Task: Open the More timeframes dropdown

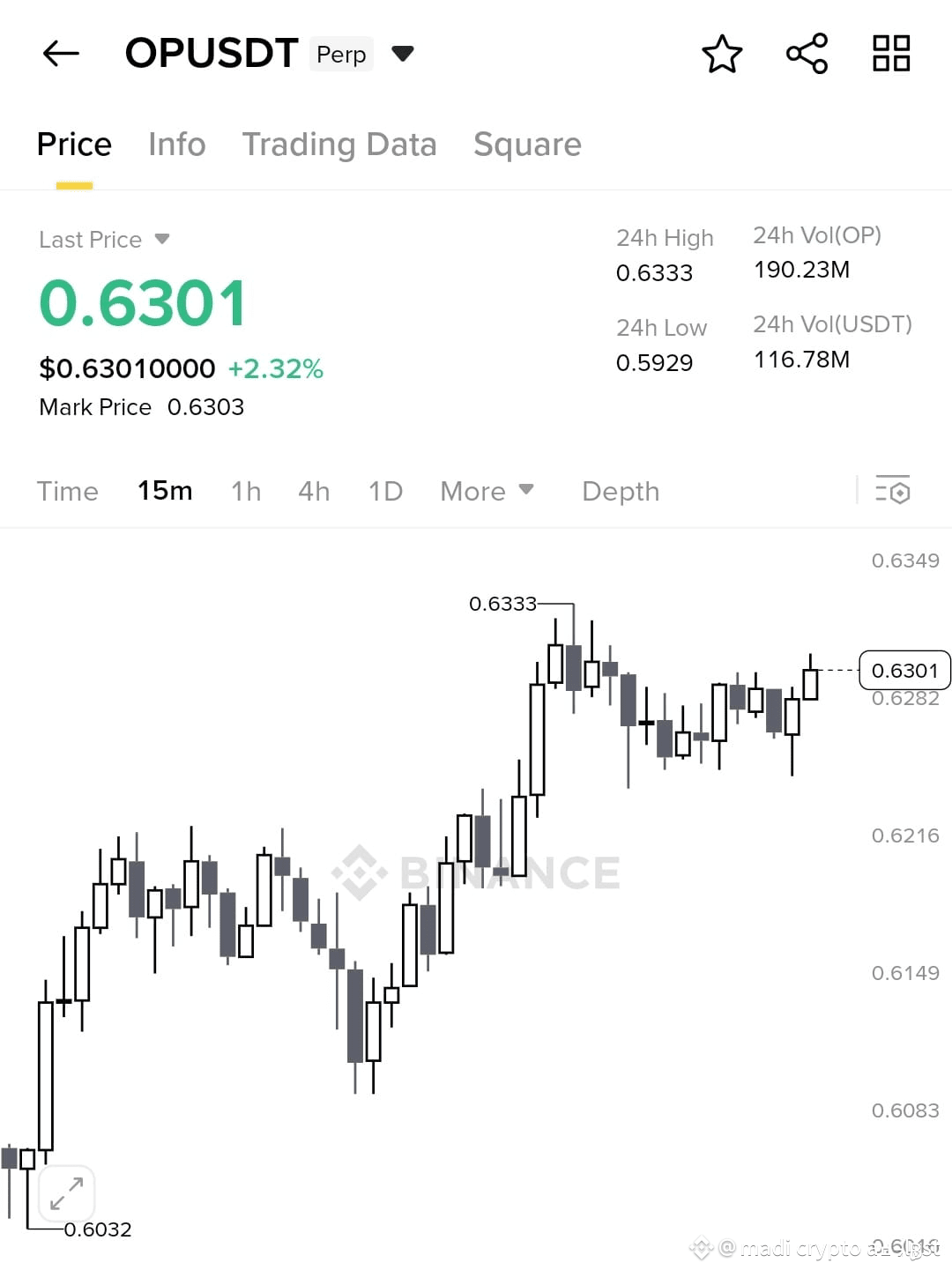Action: (x=486, y=491)
